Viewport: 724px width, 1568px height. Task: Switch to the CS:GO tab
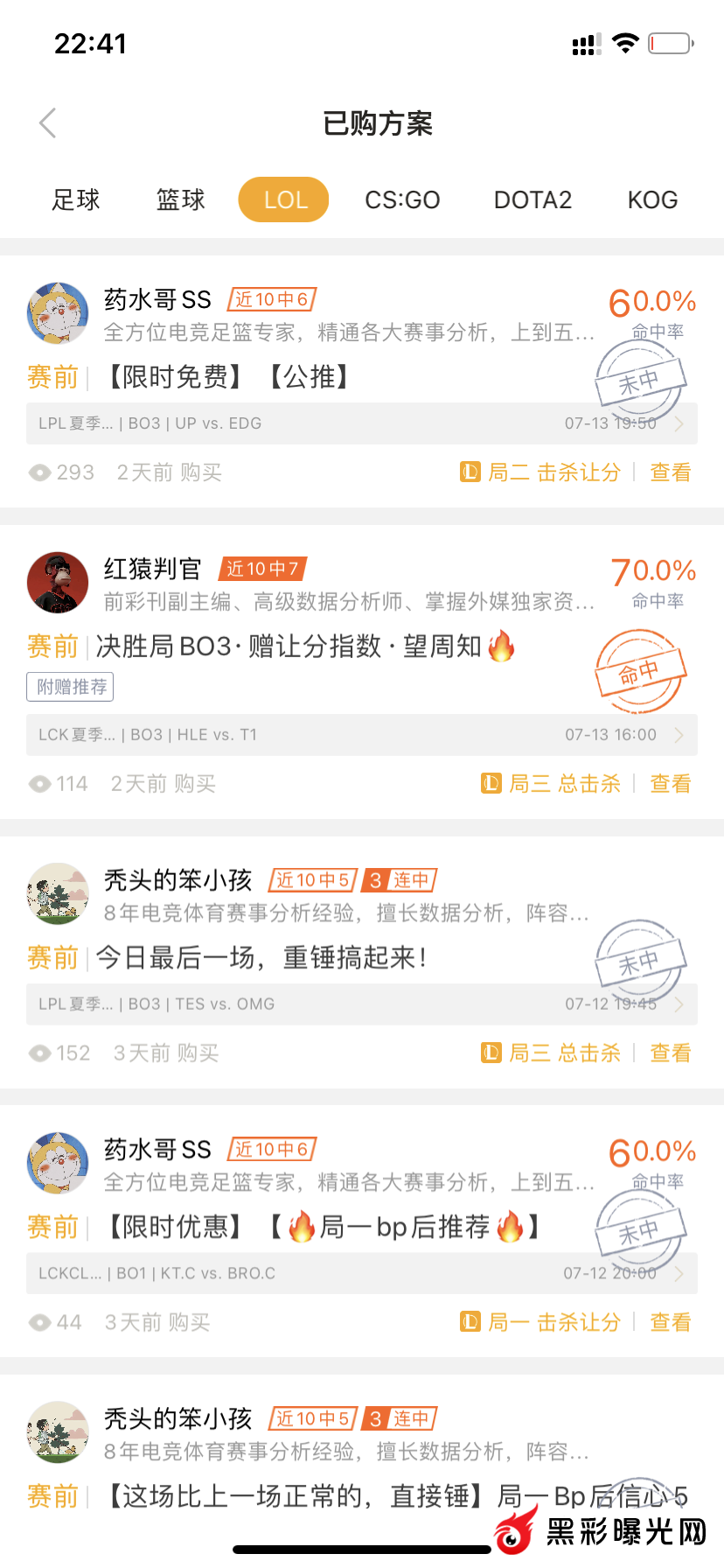402,200
